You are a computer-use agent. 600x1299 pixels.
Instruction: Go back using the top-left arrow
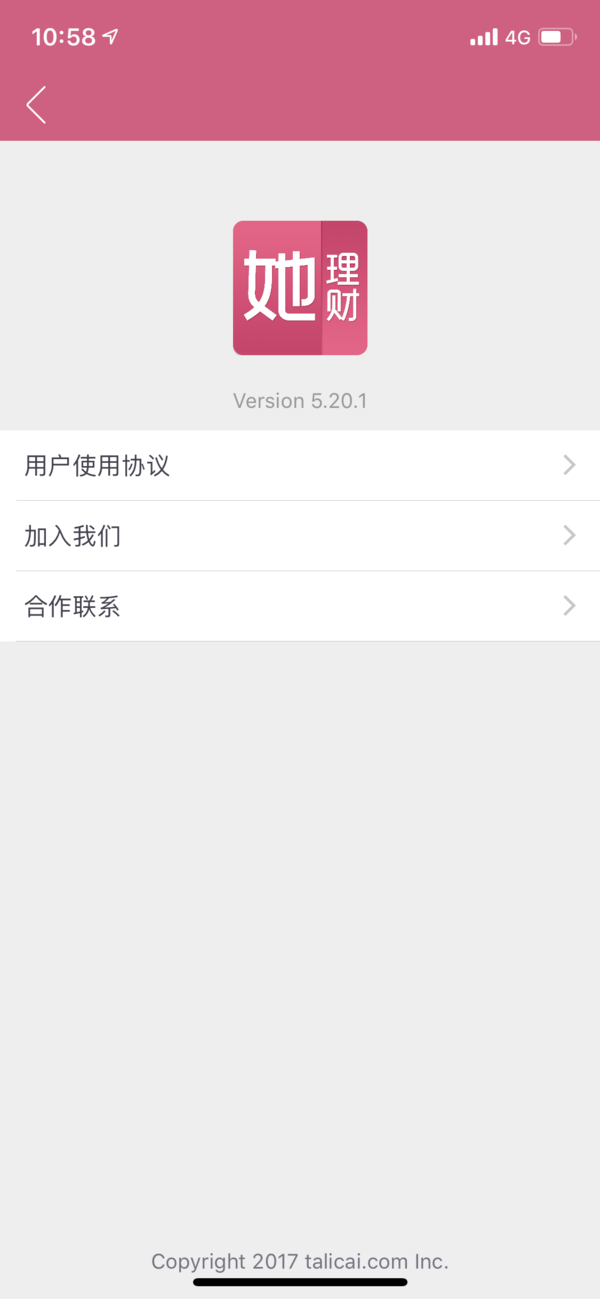pyautogui.click(x=36, y=105)
